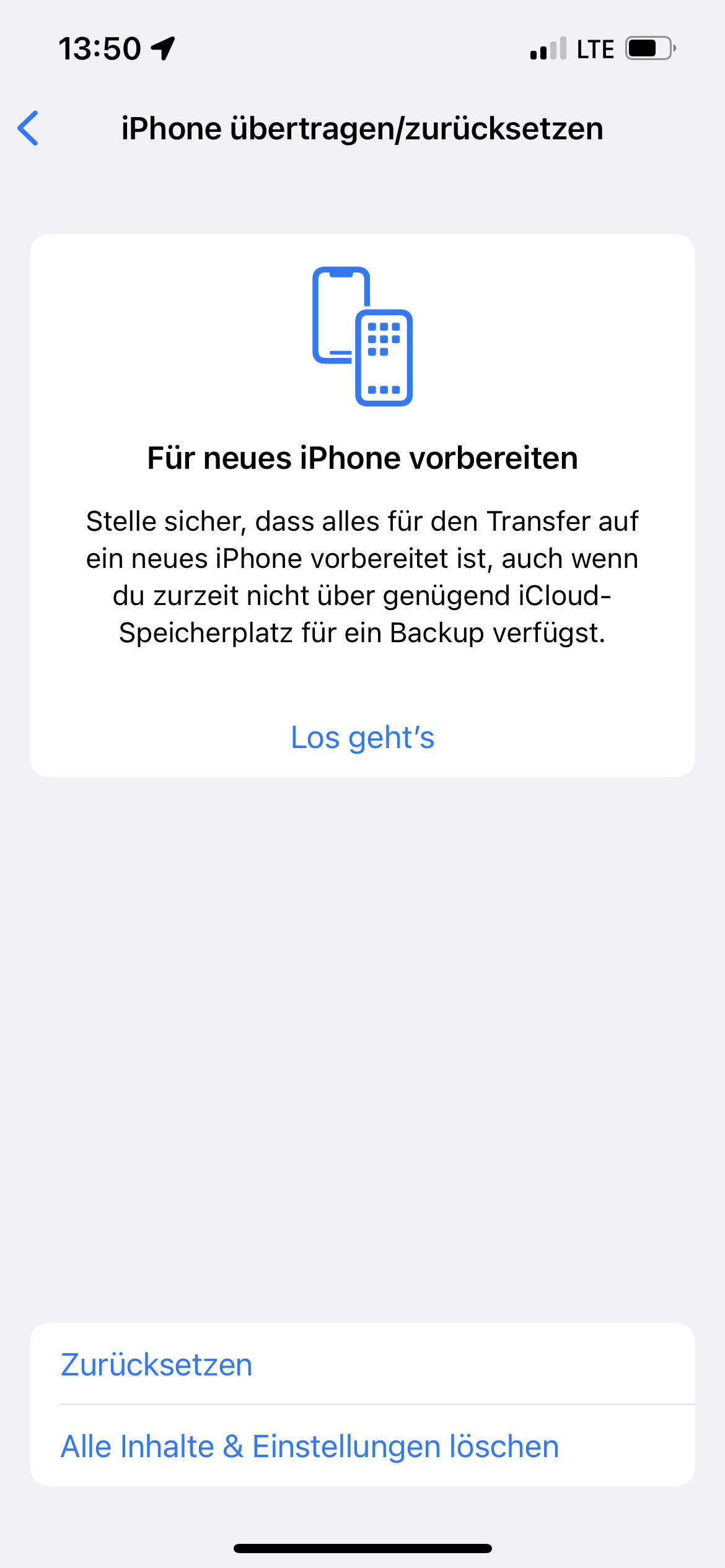The image size is (725, 1568).
Task: Open the Zurücksetzen options
Action: click(157, 1364)
